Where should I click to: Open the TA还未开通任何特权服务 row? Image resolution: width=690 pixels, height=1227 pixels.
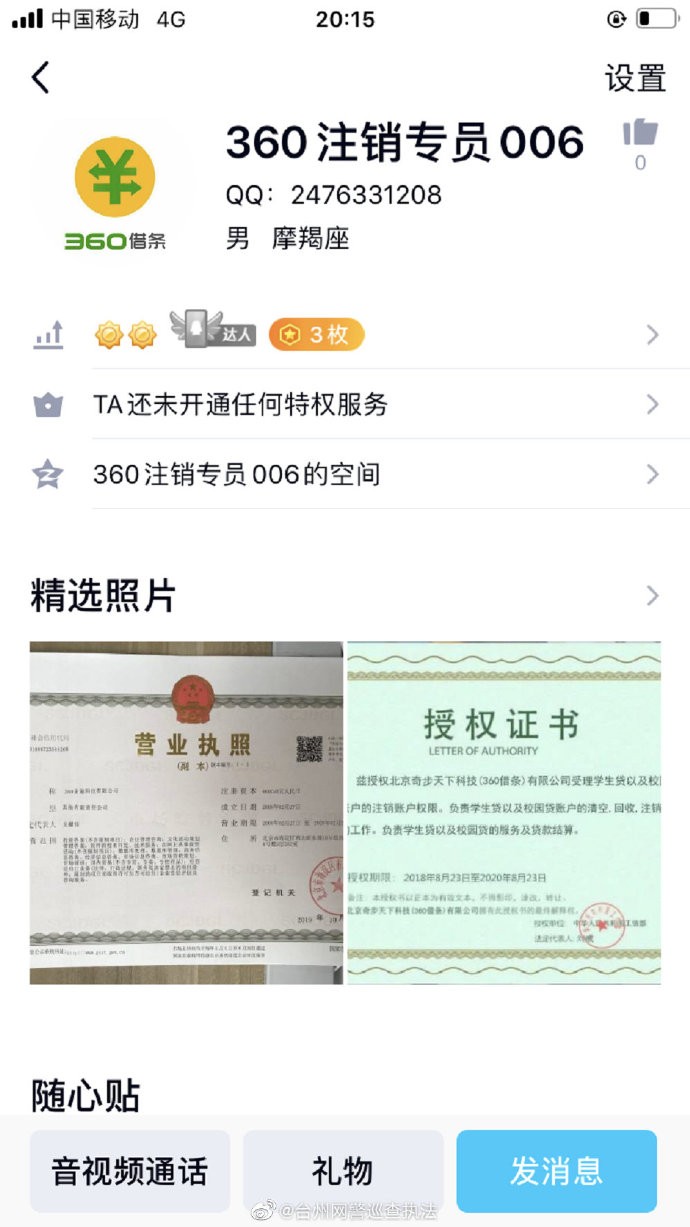pyautogui.click(x=360, y=404)
